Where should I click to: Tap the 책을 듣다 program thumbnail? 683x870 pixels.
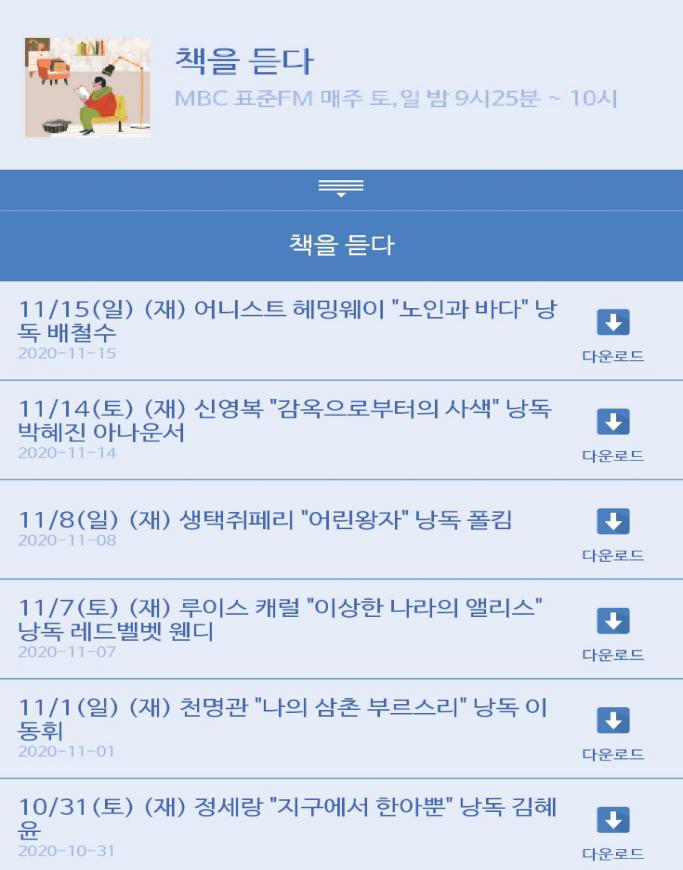coord(87,87)
